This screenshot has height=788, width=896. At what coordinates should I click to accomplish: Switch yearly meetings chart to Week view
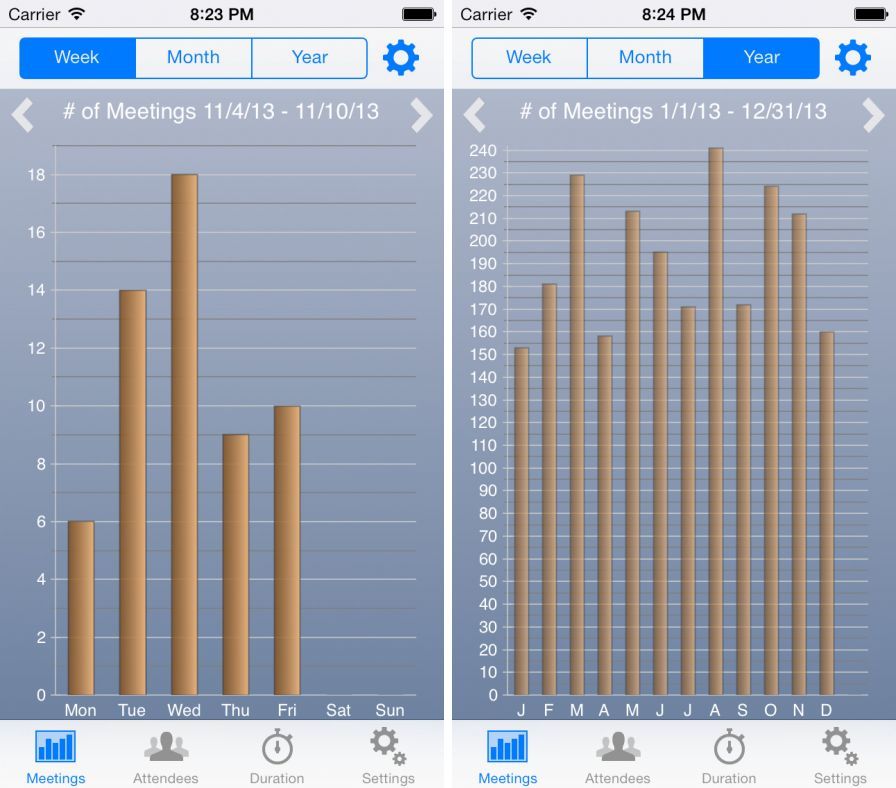point(528,58)
